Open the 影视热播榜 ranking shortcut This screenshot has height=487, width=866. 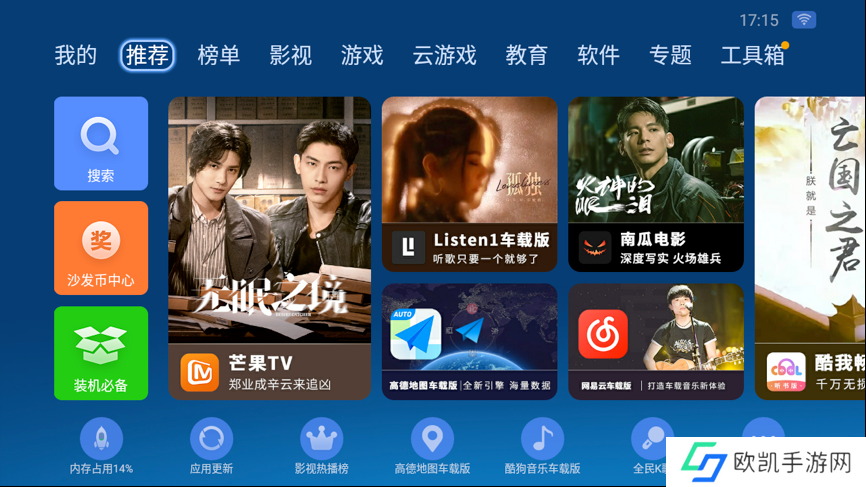click(x=321, y=446)
